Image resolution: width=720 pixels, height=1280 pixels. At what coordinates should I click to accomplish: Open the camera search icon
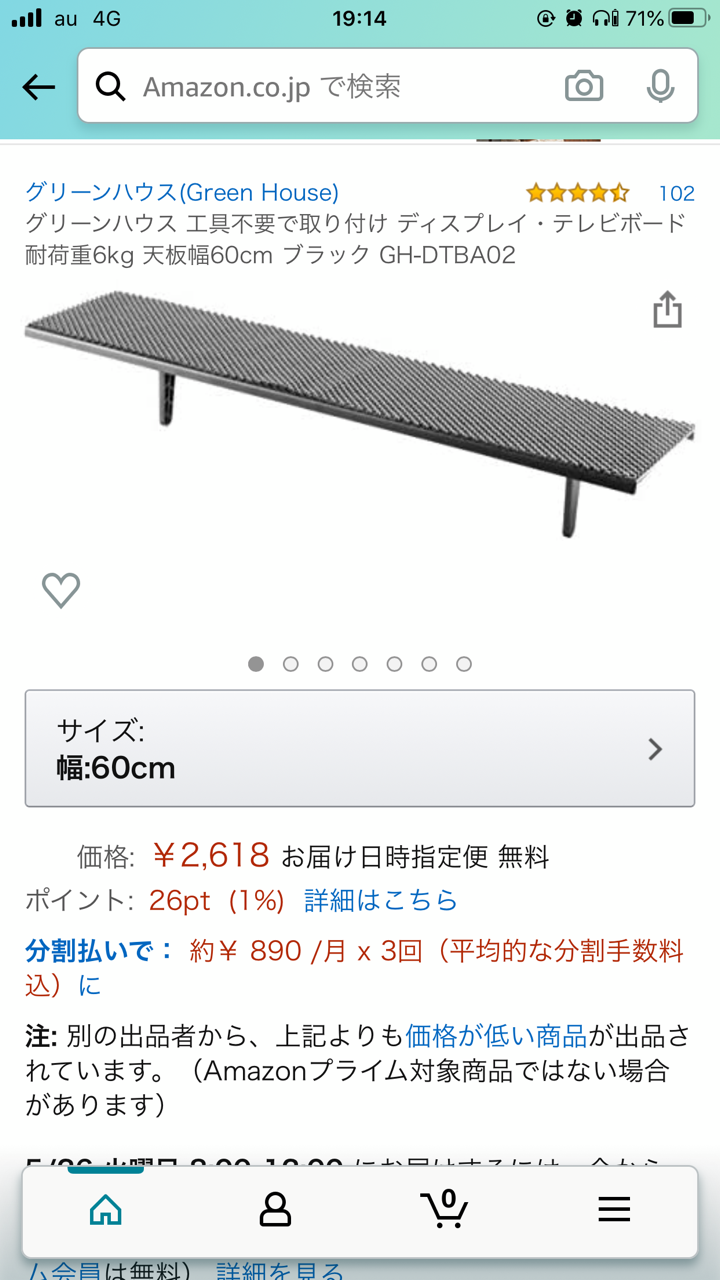click(x=584, y=87)
